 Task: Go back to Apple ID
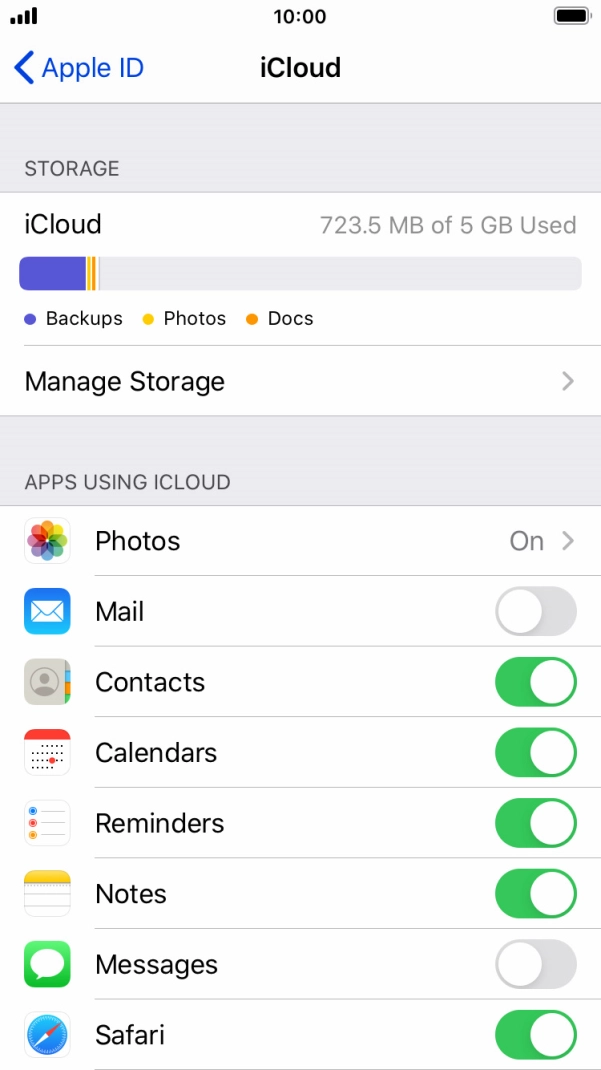tap(78, 68)
